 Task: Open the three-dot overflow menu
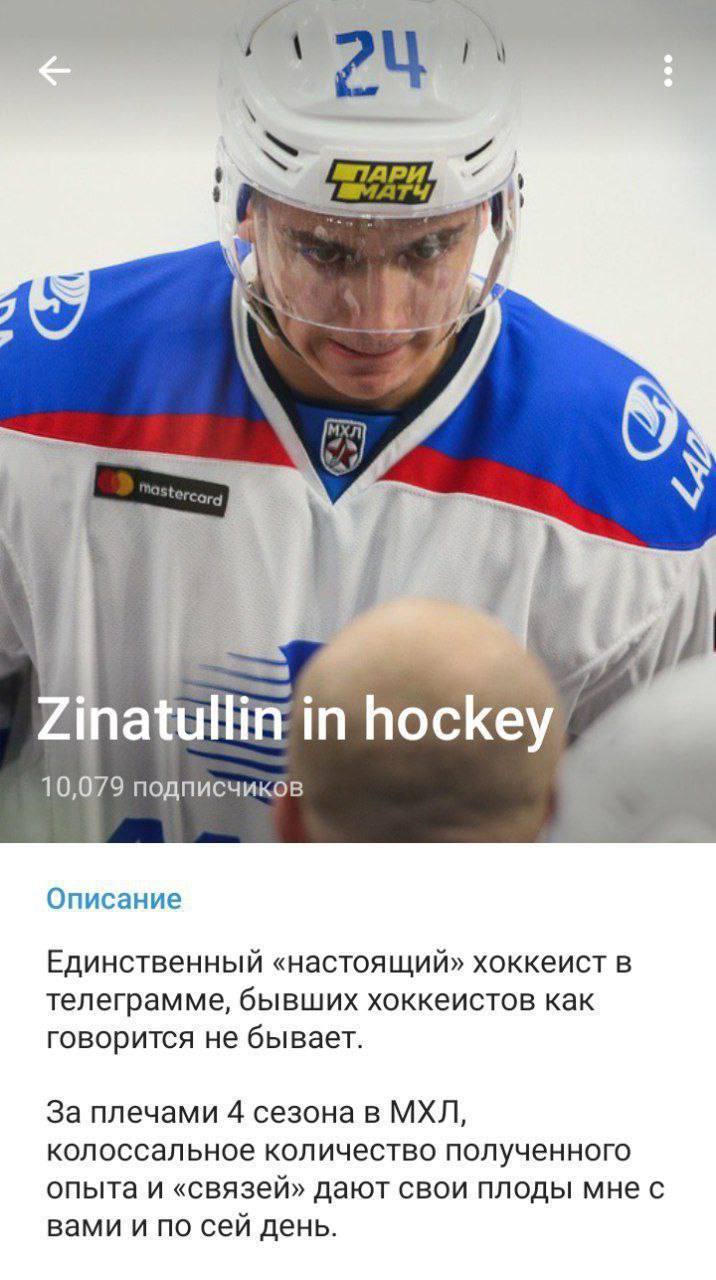(667, 71)
